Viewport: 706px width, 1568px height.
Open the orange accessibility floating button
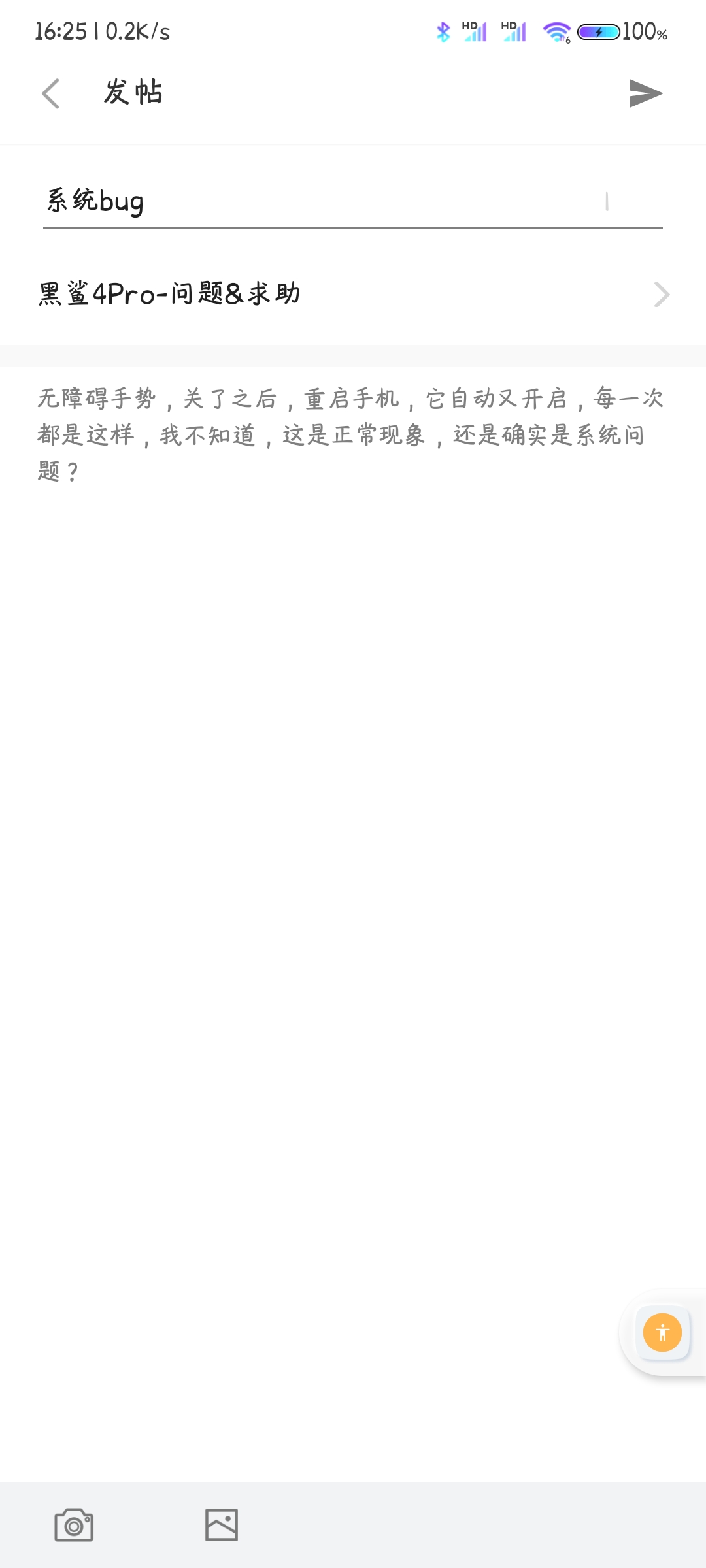[662, 1332]
